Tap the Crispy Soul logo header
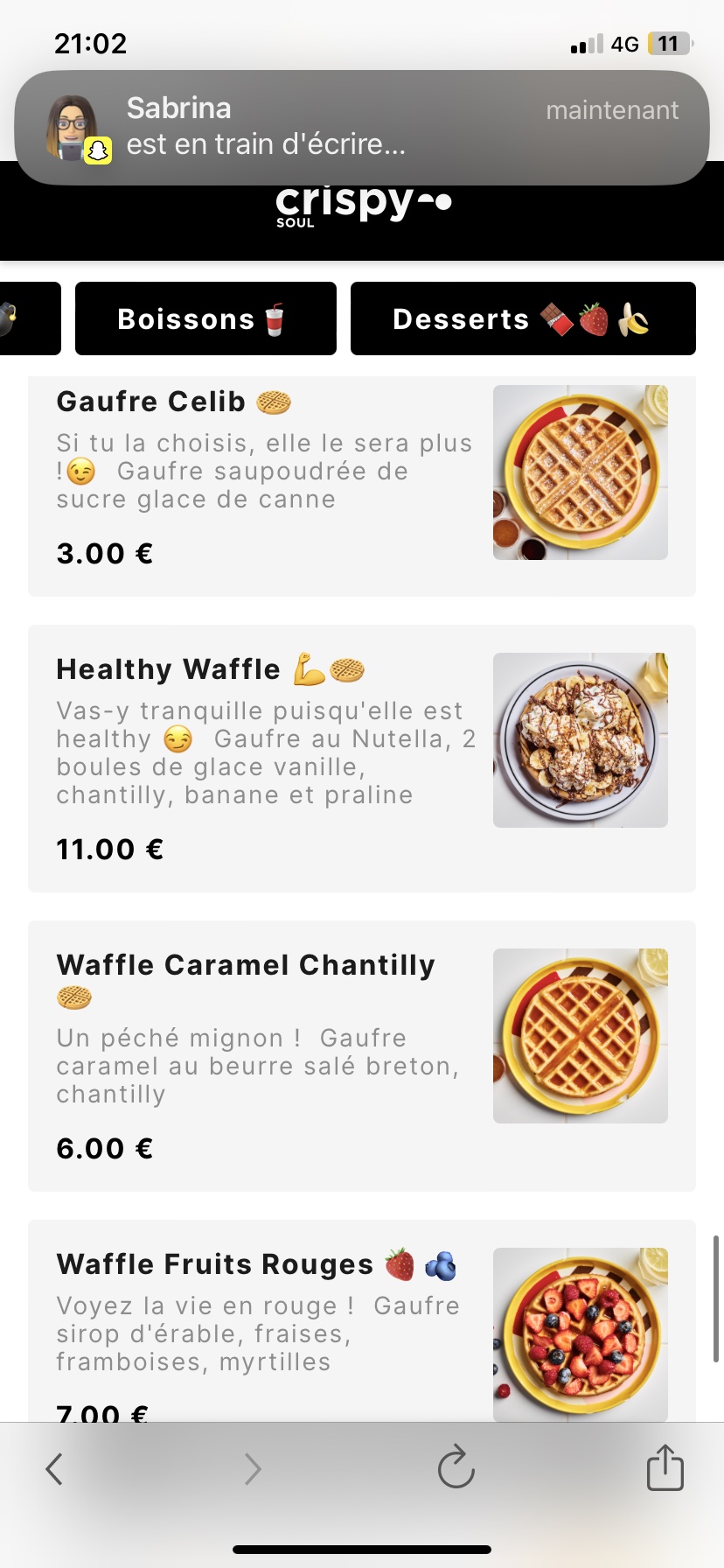 [362, 206]
